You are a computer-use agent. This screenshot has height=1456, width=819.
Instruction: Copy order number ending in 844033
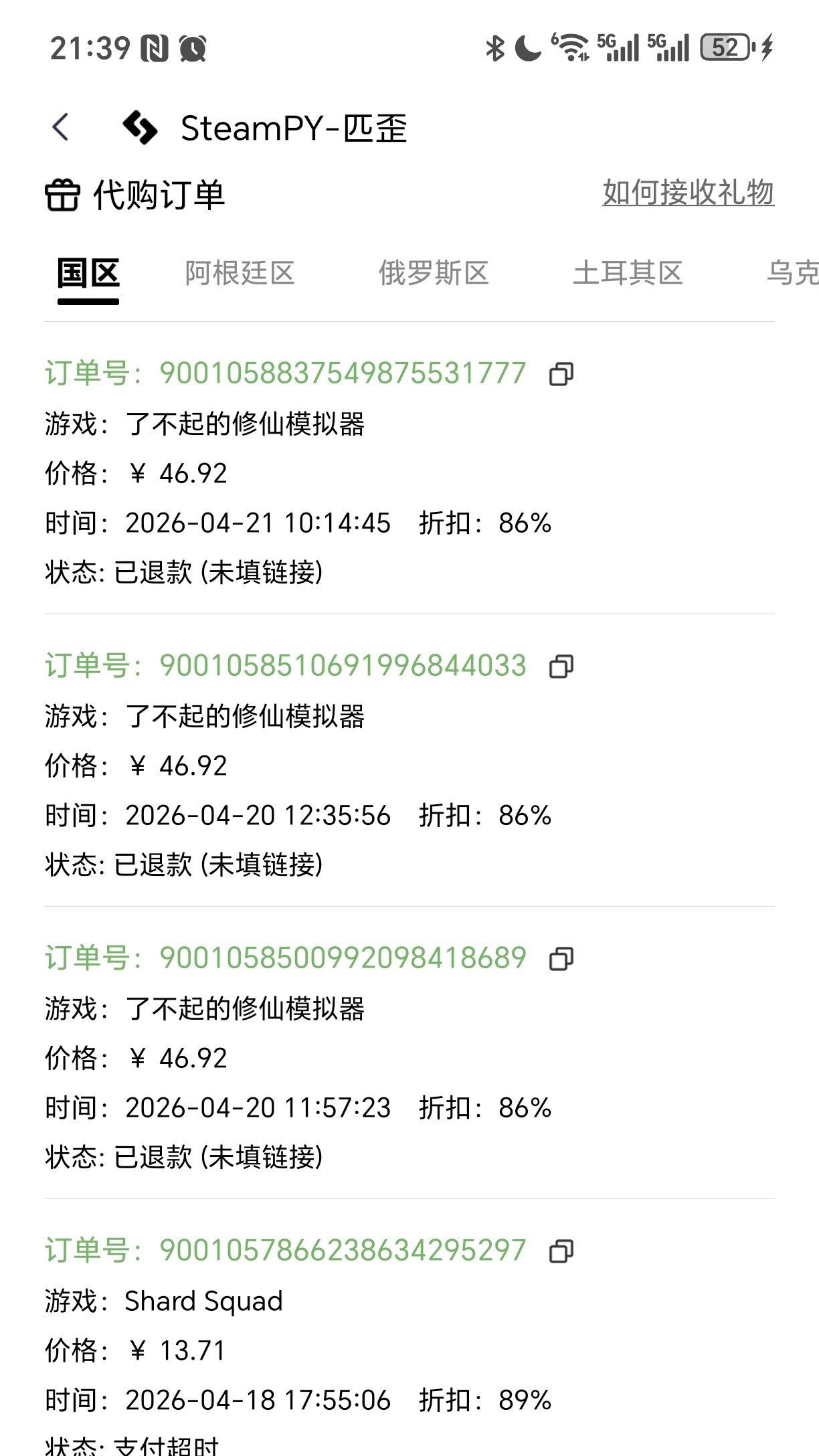click(x=561, y=666)
